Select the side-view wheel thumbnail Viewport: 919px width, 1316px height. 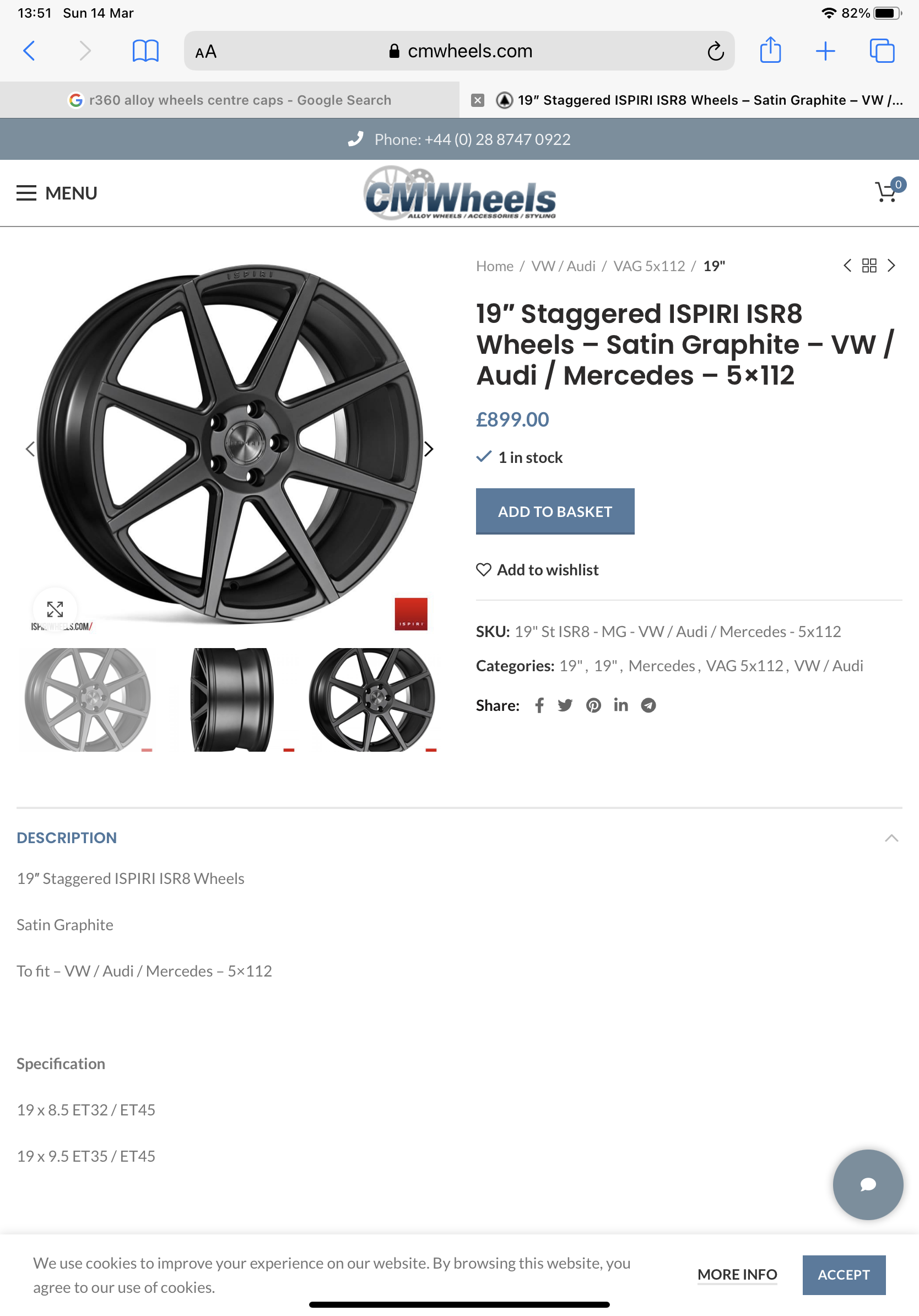tap(231, 699)
